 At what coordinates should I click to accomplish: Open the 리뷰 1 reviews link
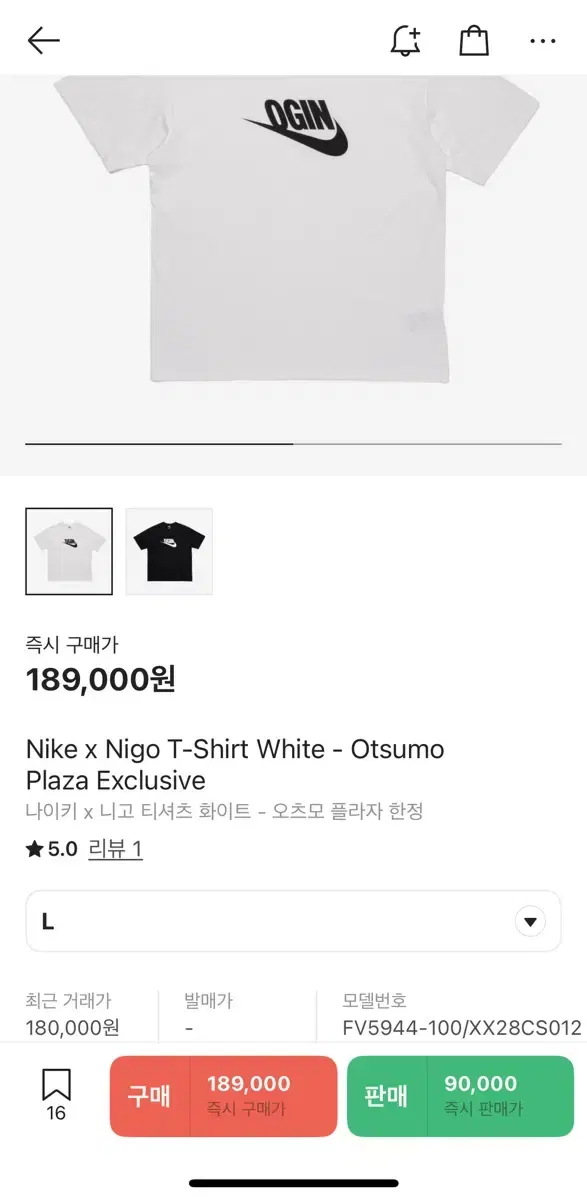tap(116, 849)
